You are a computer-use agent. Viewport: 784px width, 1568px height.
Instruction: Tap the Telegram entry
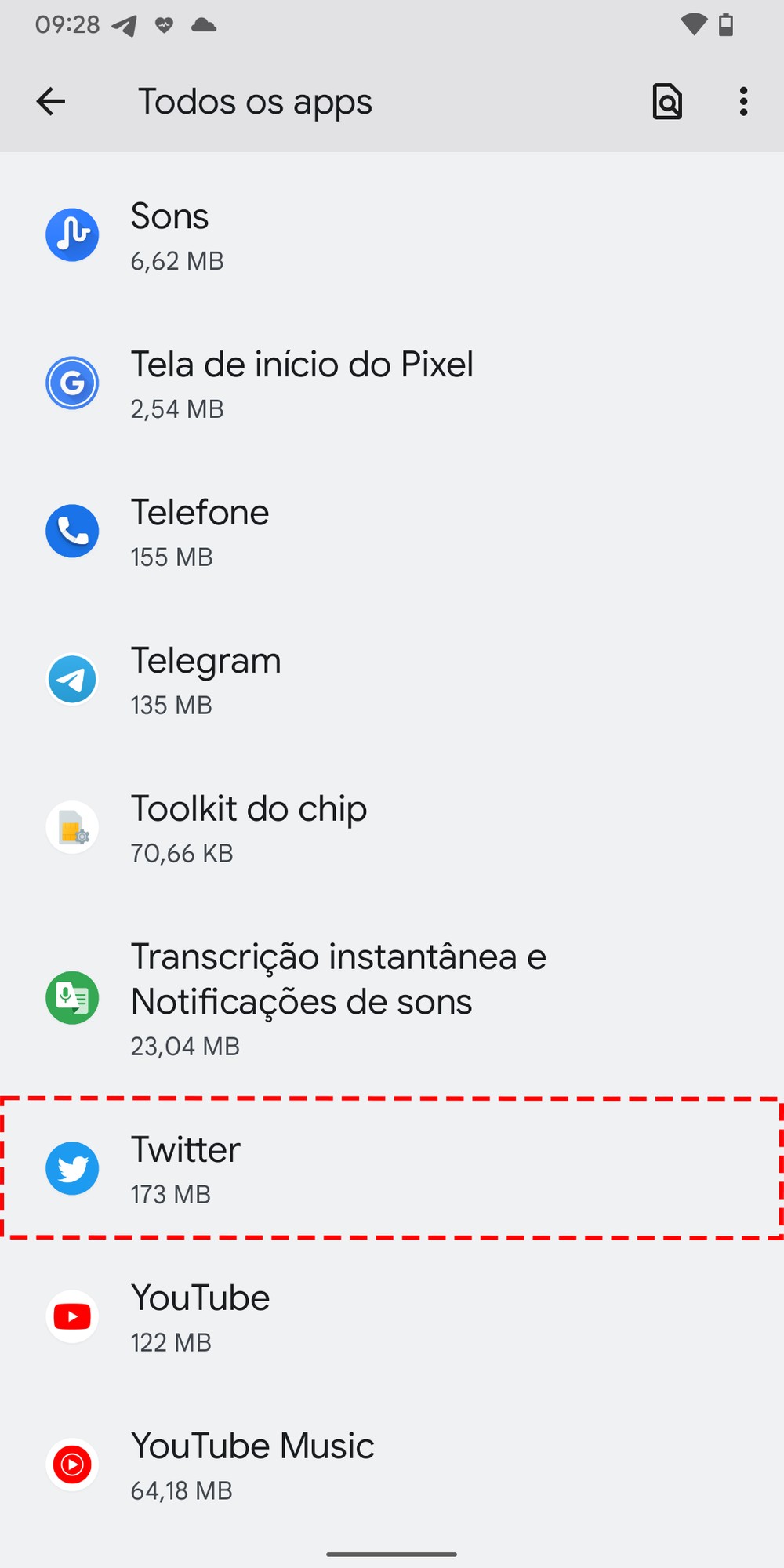pyautogui.click(x=392, y=680)
